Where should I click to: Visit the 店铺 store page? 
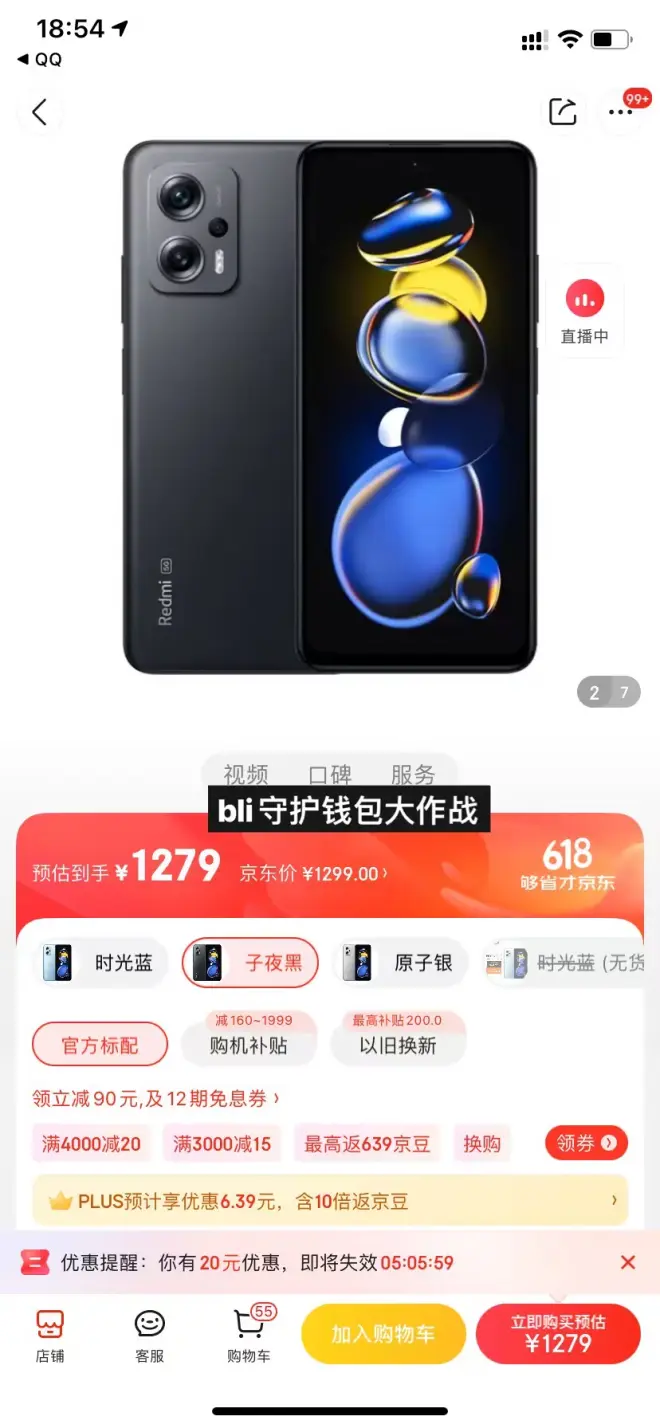[x=50, y=1335]
